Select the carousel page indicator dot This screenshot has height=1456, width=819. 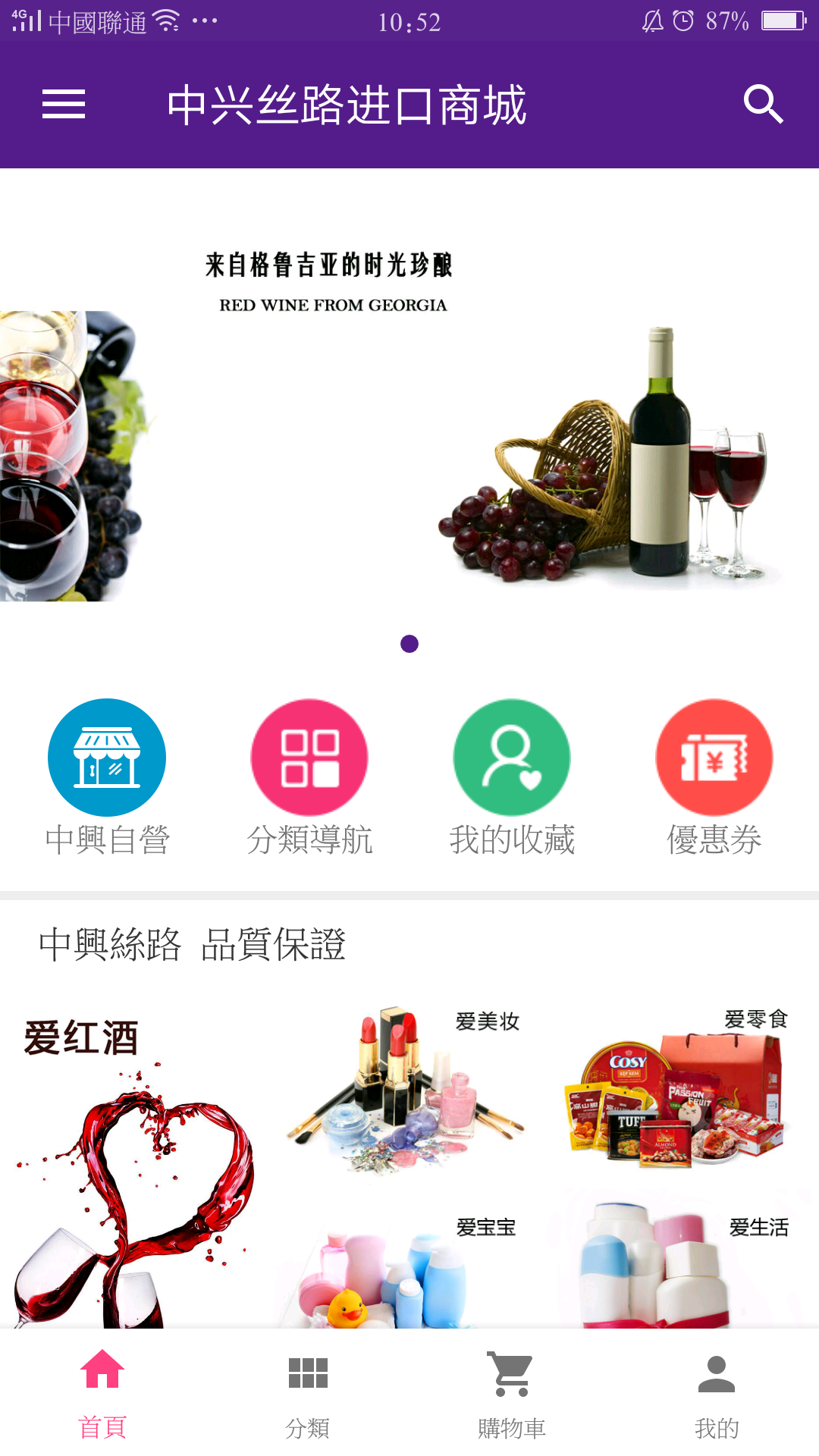coord(409,644)
